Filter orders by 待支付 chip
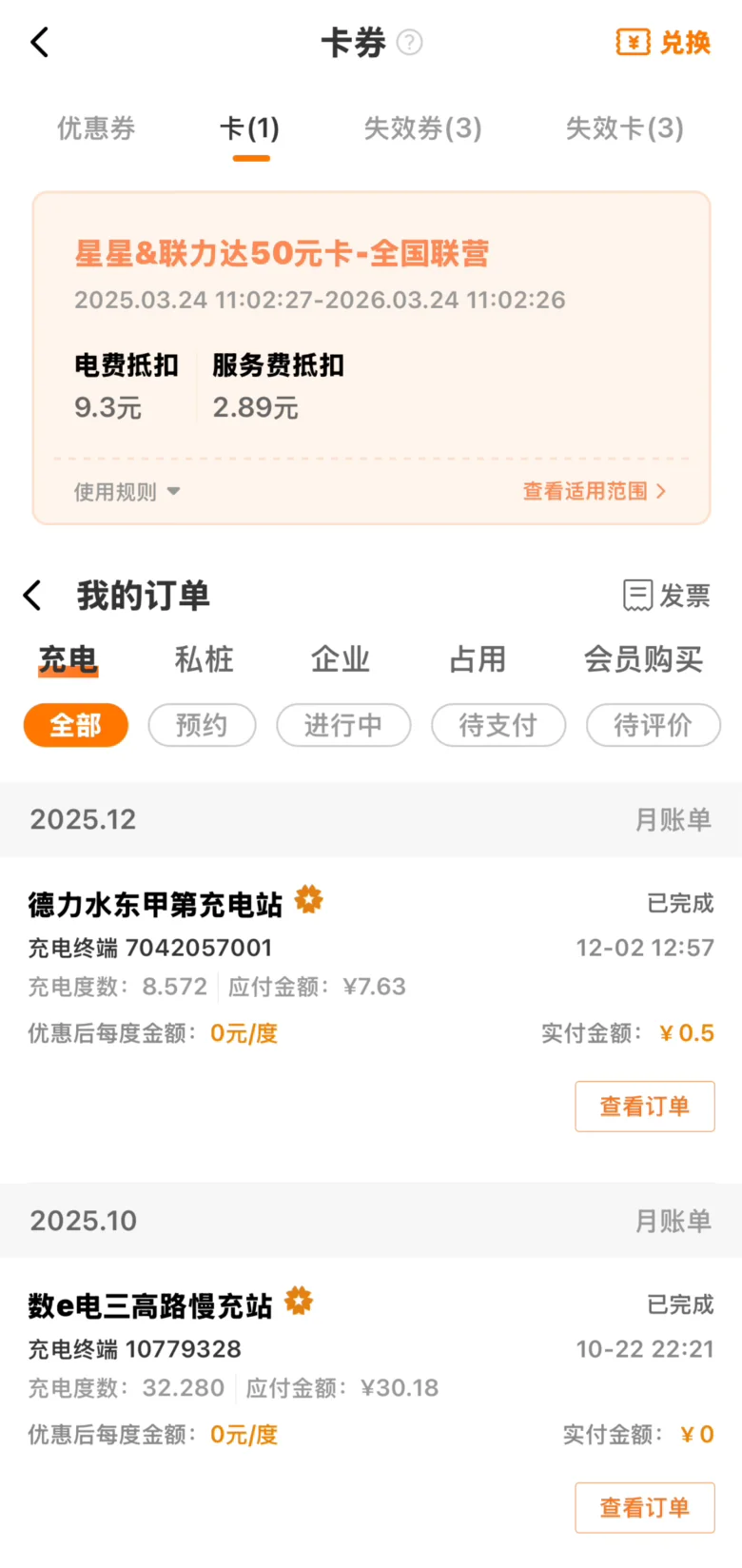 pos(498,725)
